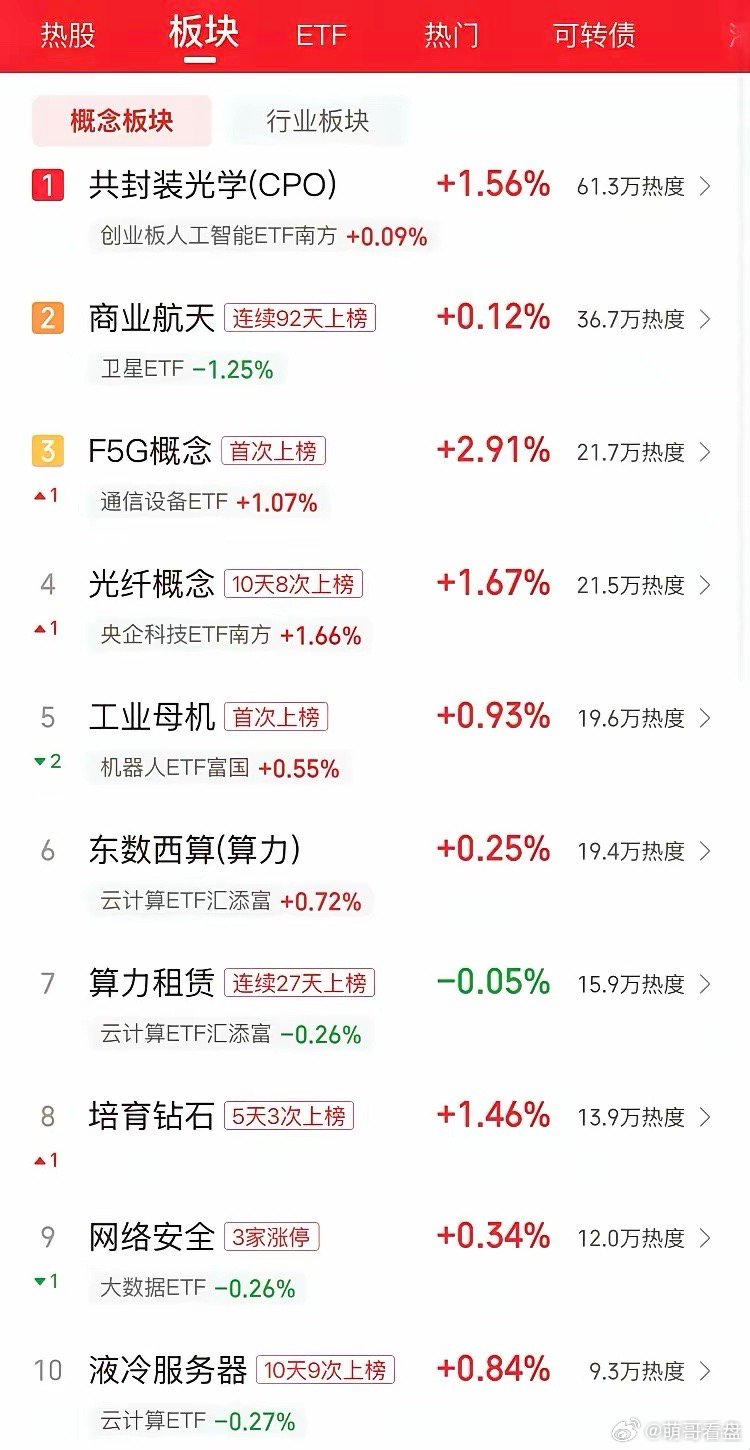Expand details via arrow on 共封装光学(CPO) row
This screenshot has width=750, height=1450.
706,186
